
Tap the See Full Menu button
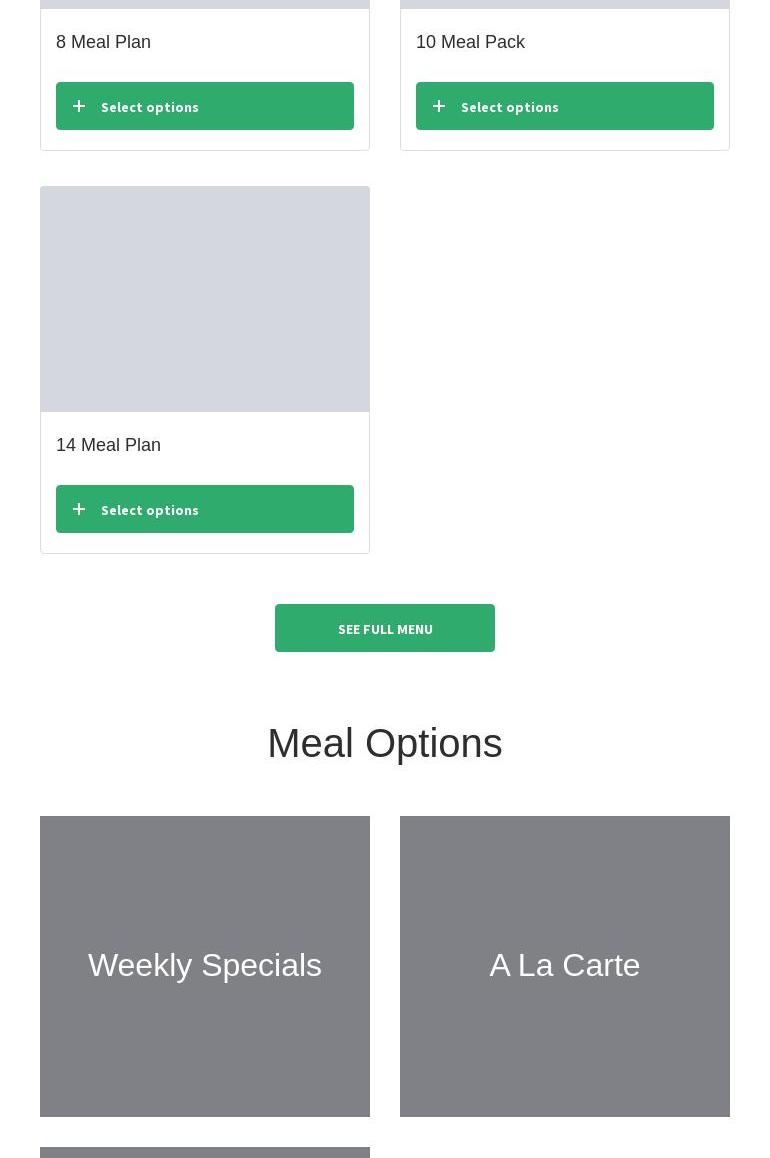384,628
